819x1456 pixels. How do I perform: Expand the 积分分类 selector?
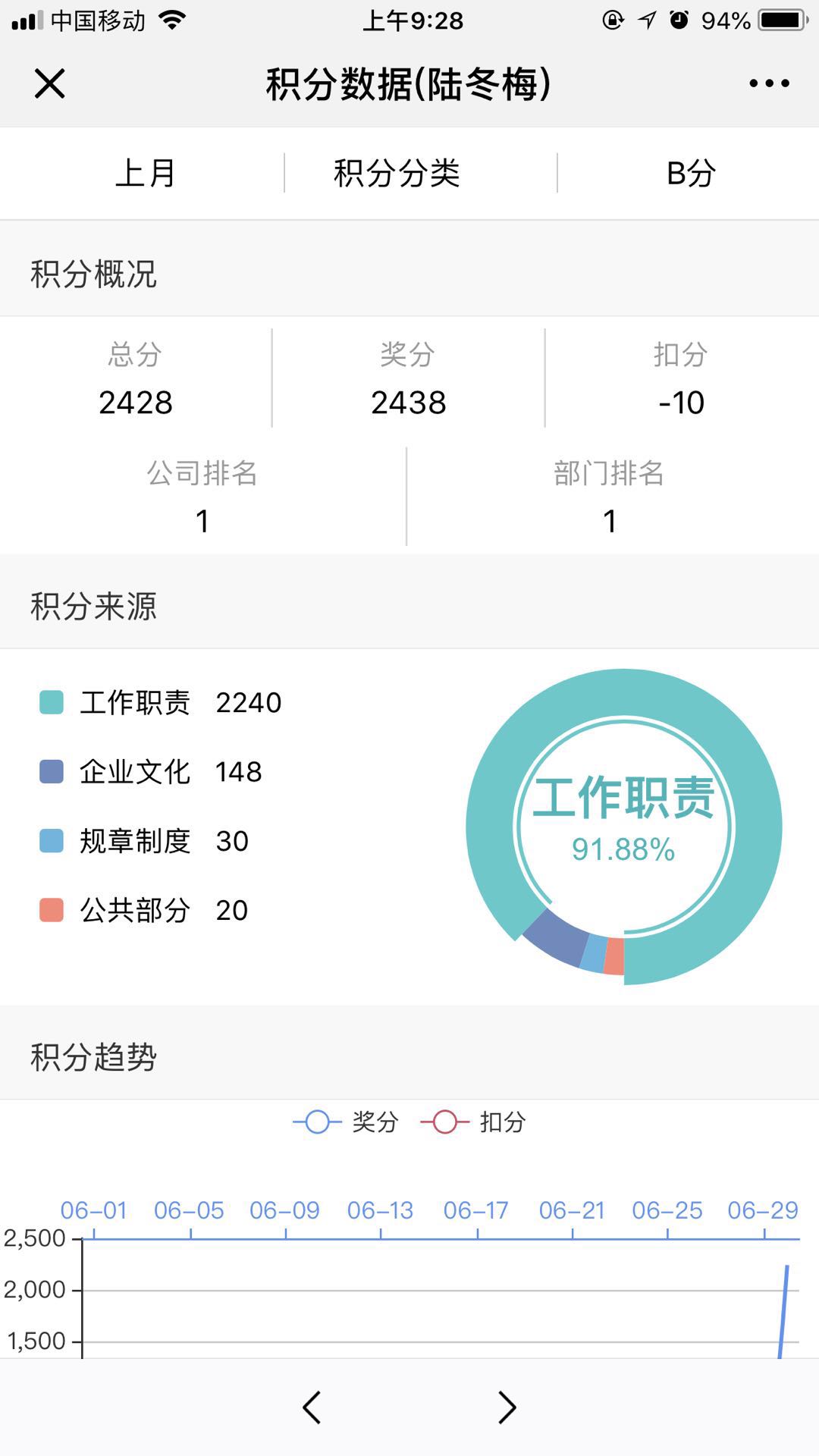click(398, 172)
